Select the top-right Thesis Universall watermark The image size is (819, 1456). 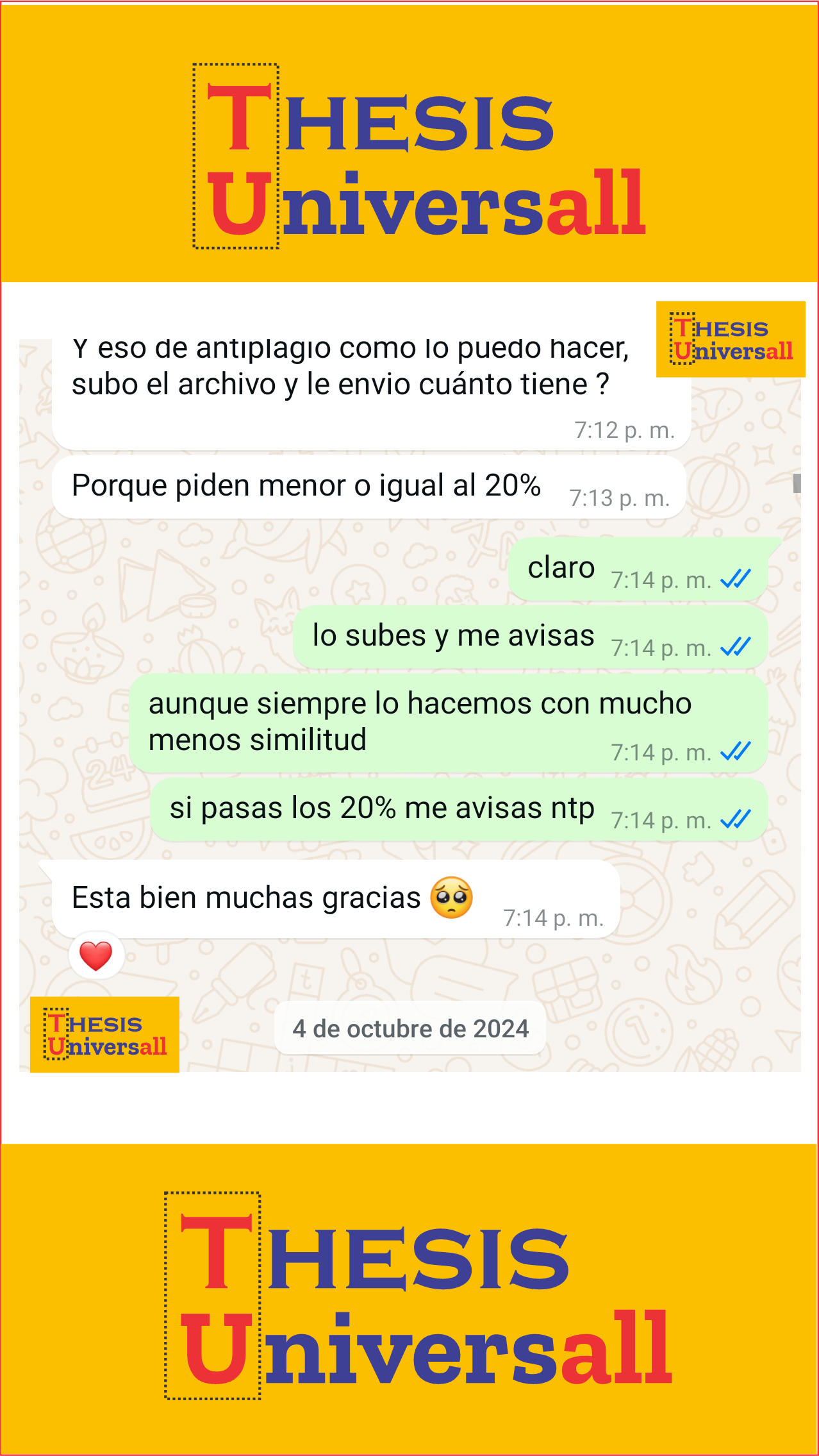[x=731, y=340]
